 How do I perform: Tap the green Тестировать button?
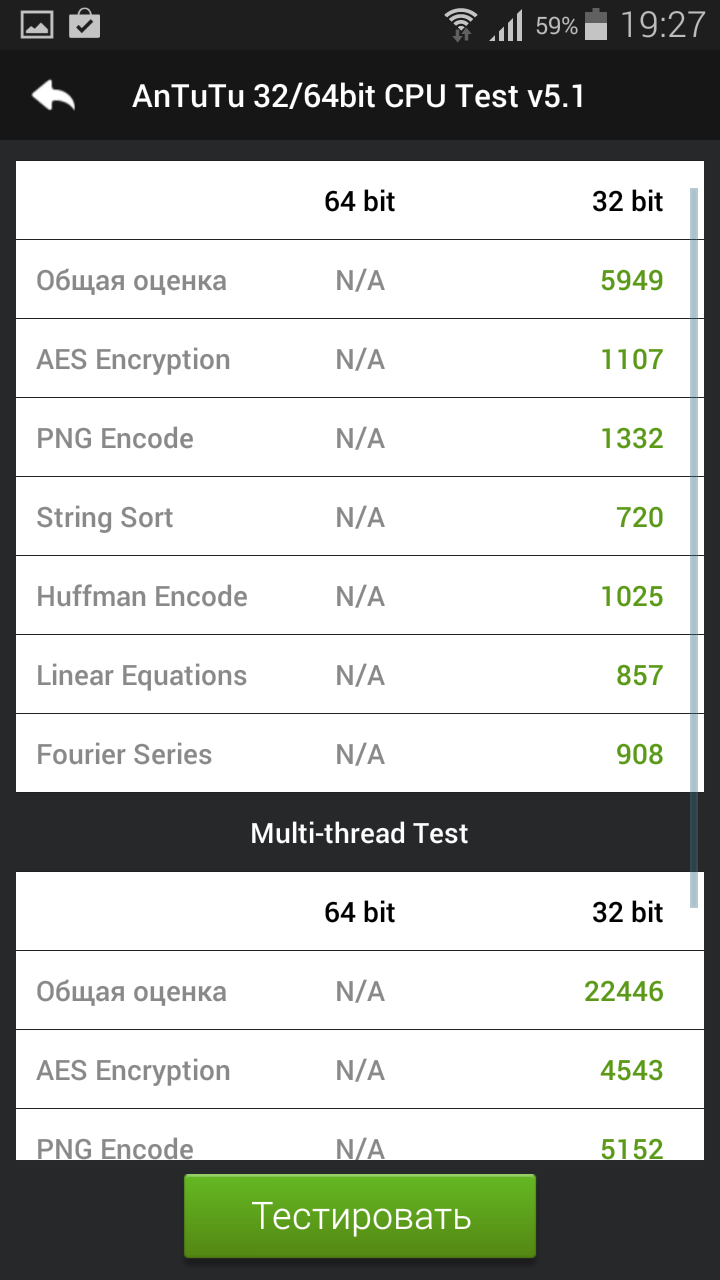point(360,1216)
